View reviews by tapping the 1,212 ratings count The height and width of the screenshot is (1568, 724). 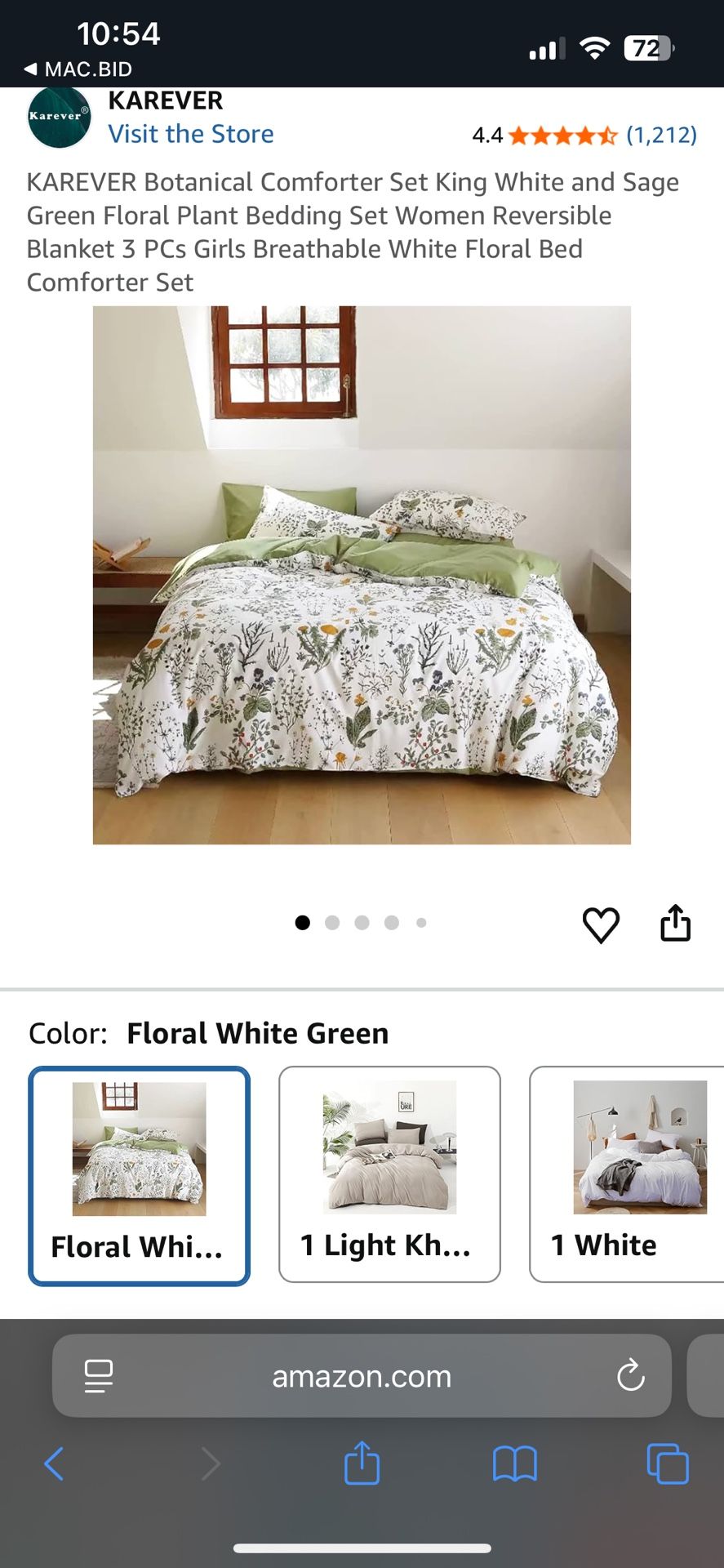tap(662, 135)
